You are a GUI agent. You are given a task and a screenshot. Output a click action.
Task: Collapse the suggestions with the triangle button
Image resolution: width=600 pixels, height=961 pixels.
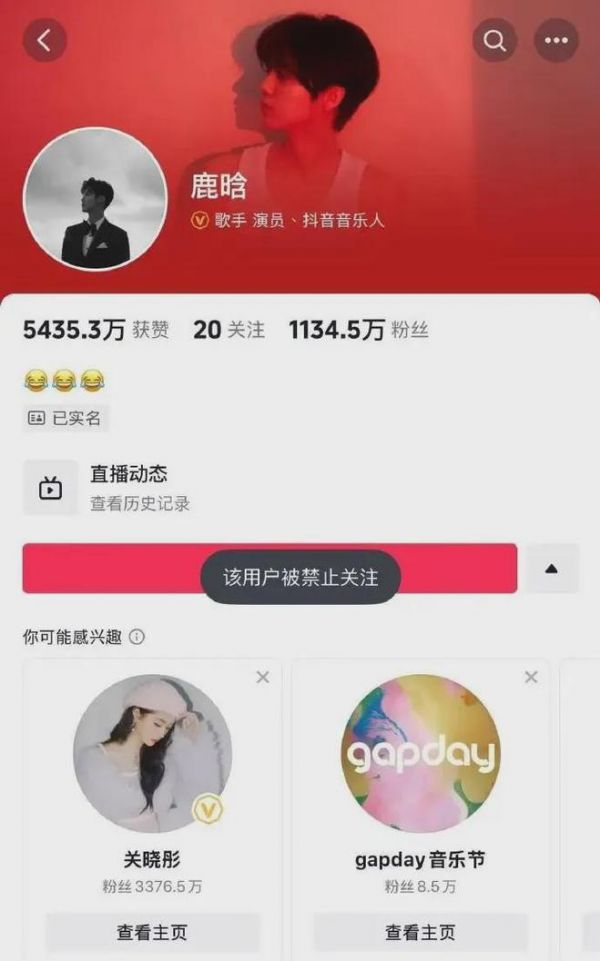[552, 569]
